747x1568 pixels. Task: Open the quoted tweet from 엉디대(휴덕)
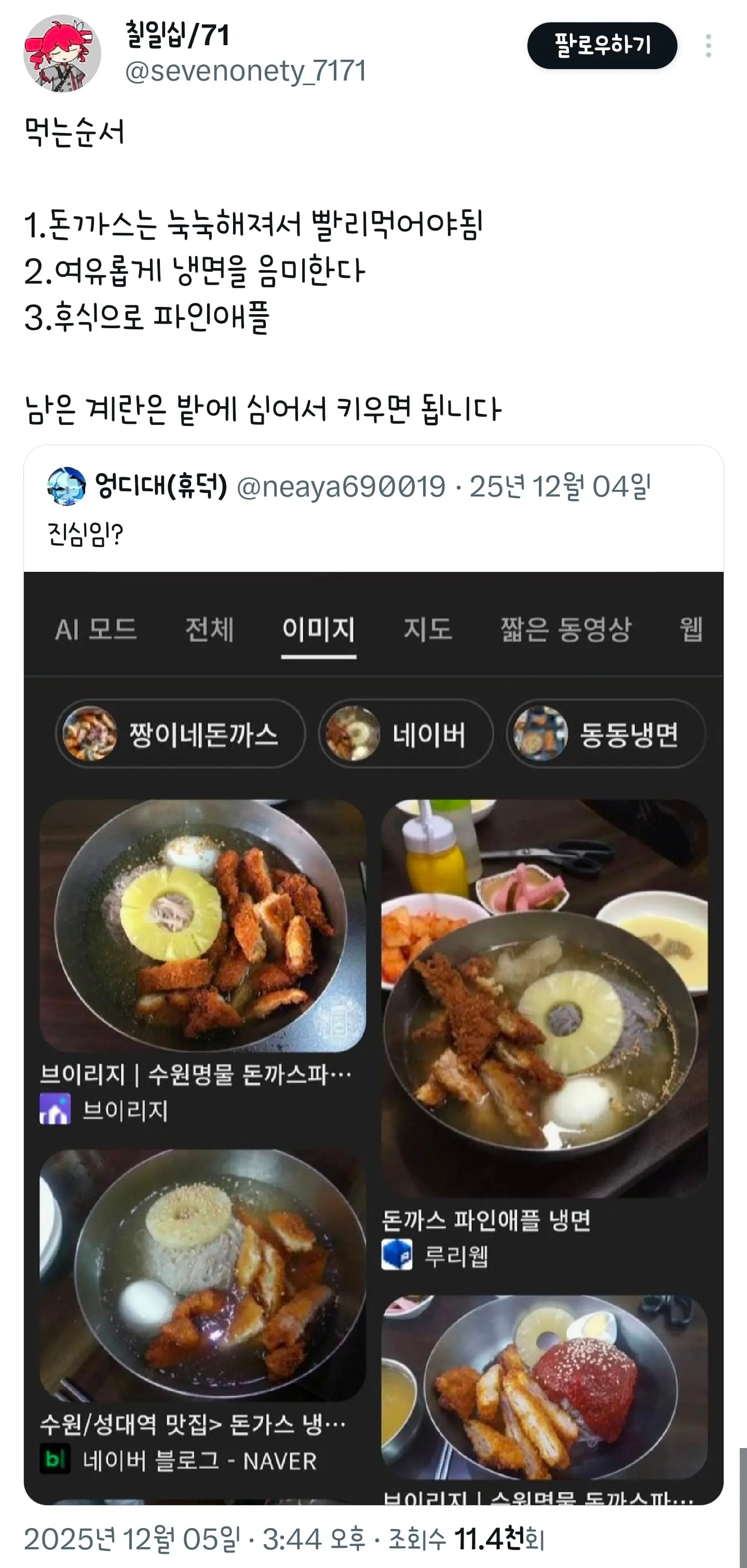click(374, 508)
